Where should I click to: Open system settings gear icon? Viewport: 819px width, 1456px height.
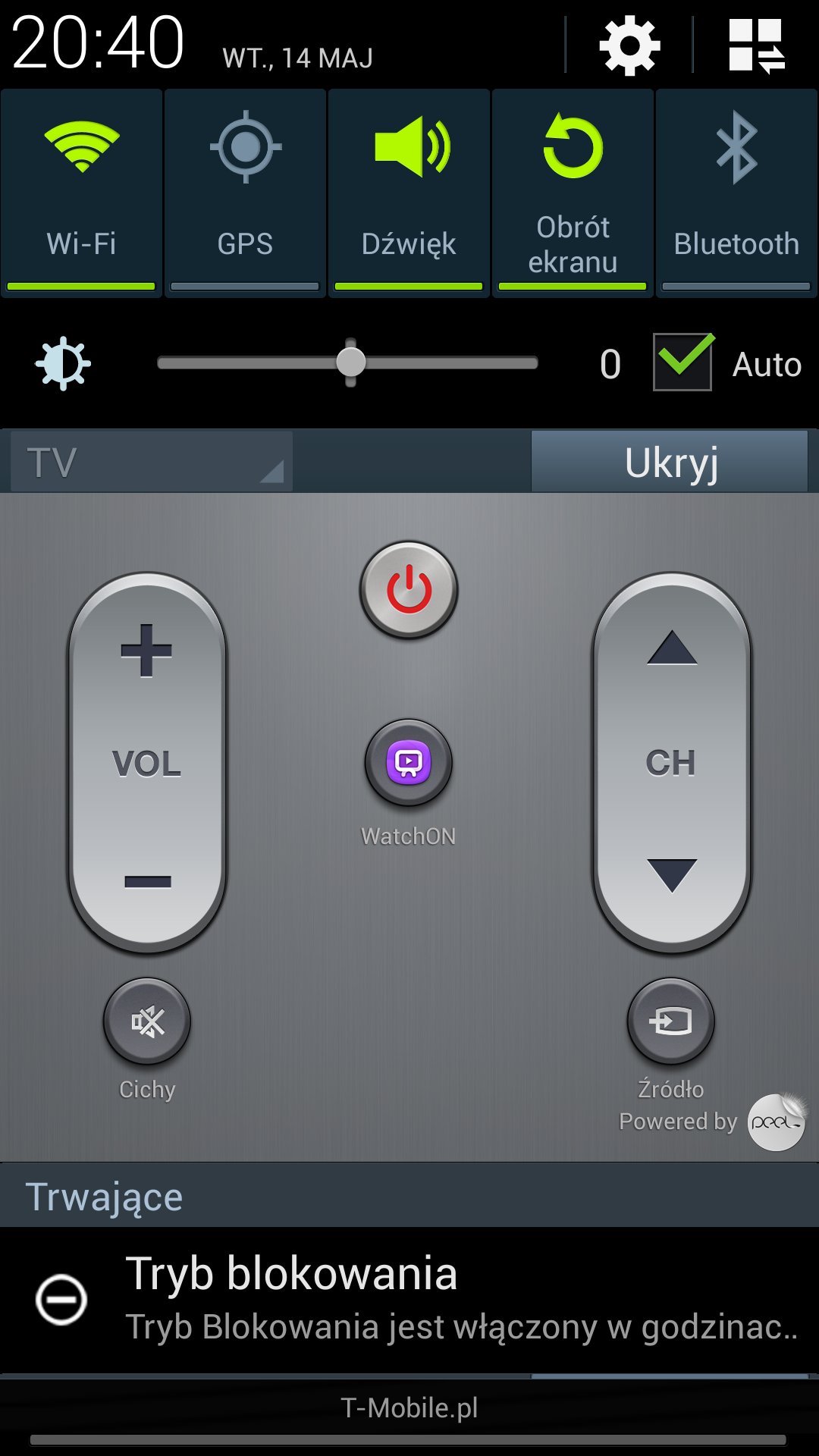point(629,45)
